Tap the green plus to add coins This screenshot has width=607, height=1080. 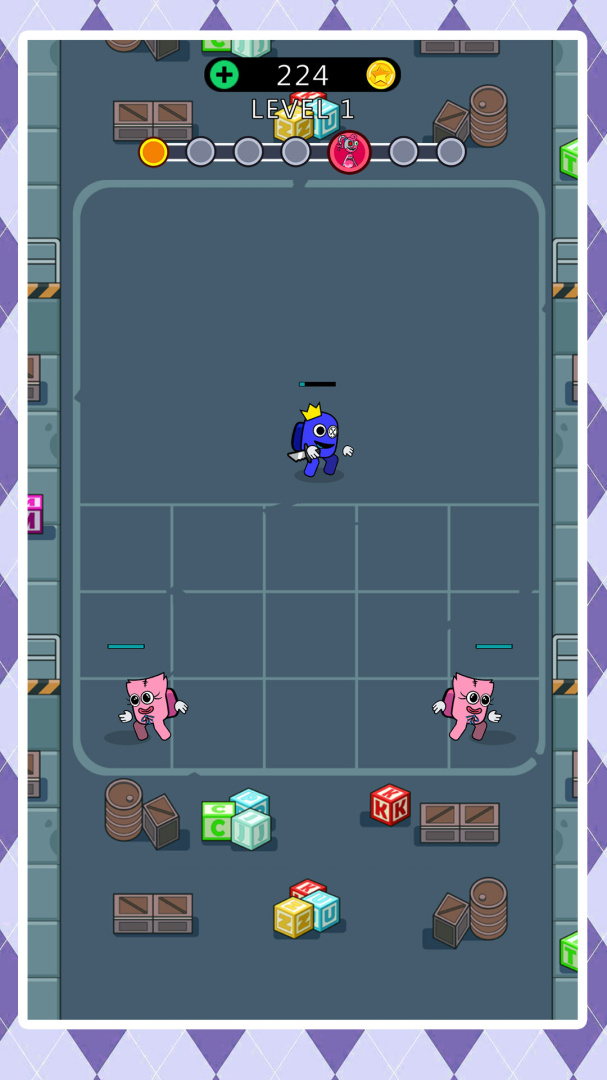point(225,75)
